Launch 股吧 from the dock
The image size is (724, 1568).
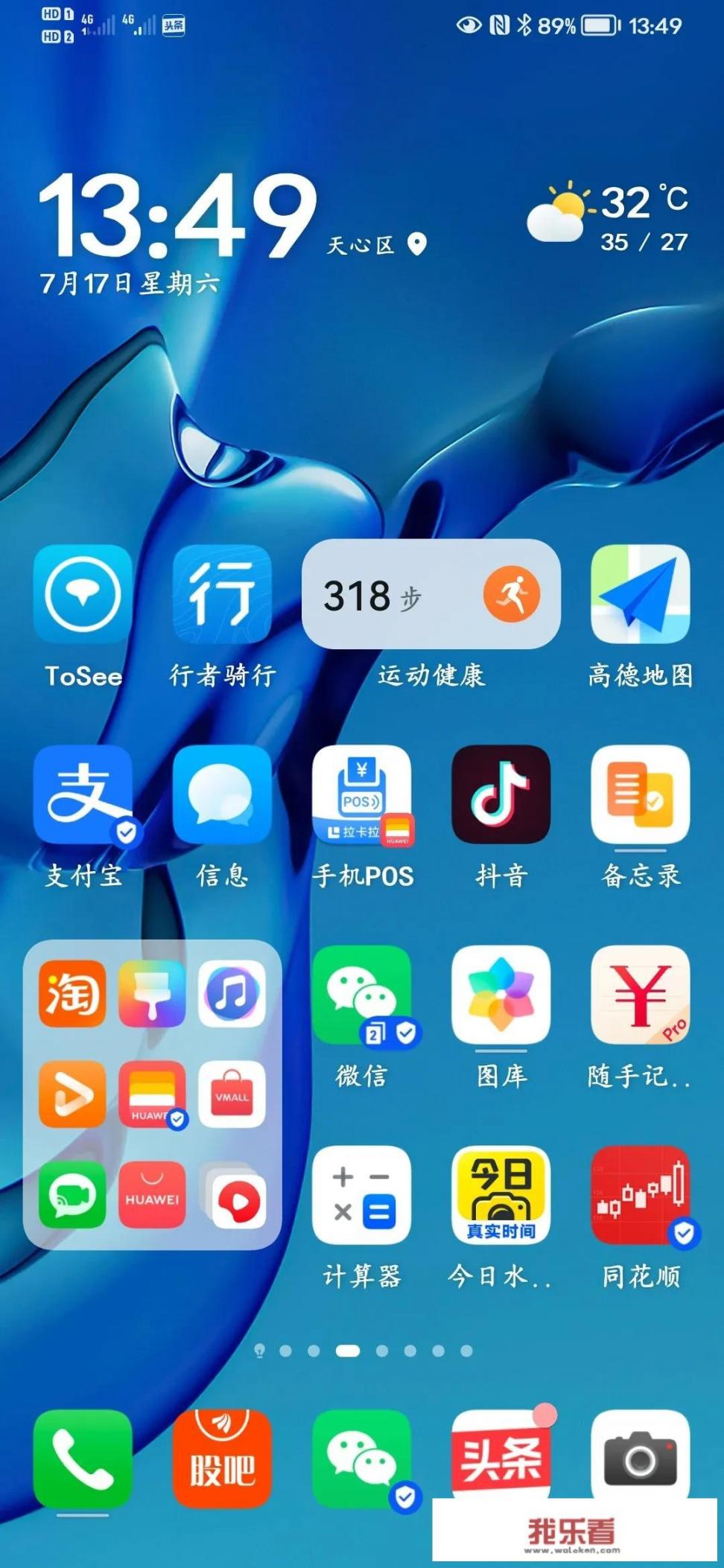pyautogui.click(x=222, y=1459)
